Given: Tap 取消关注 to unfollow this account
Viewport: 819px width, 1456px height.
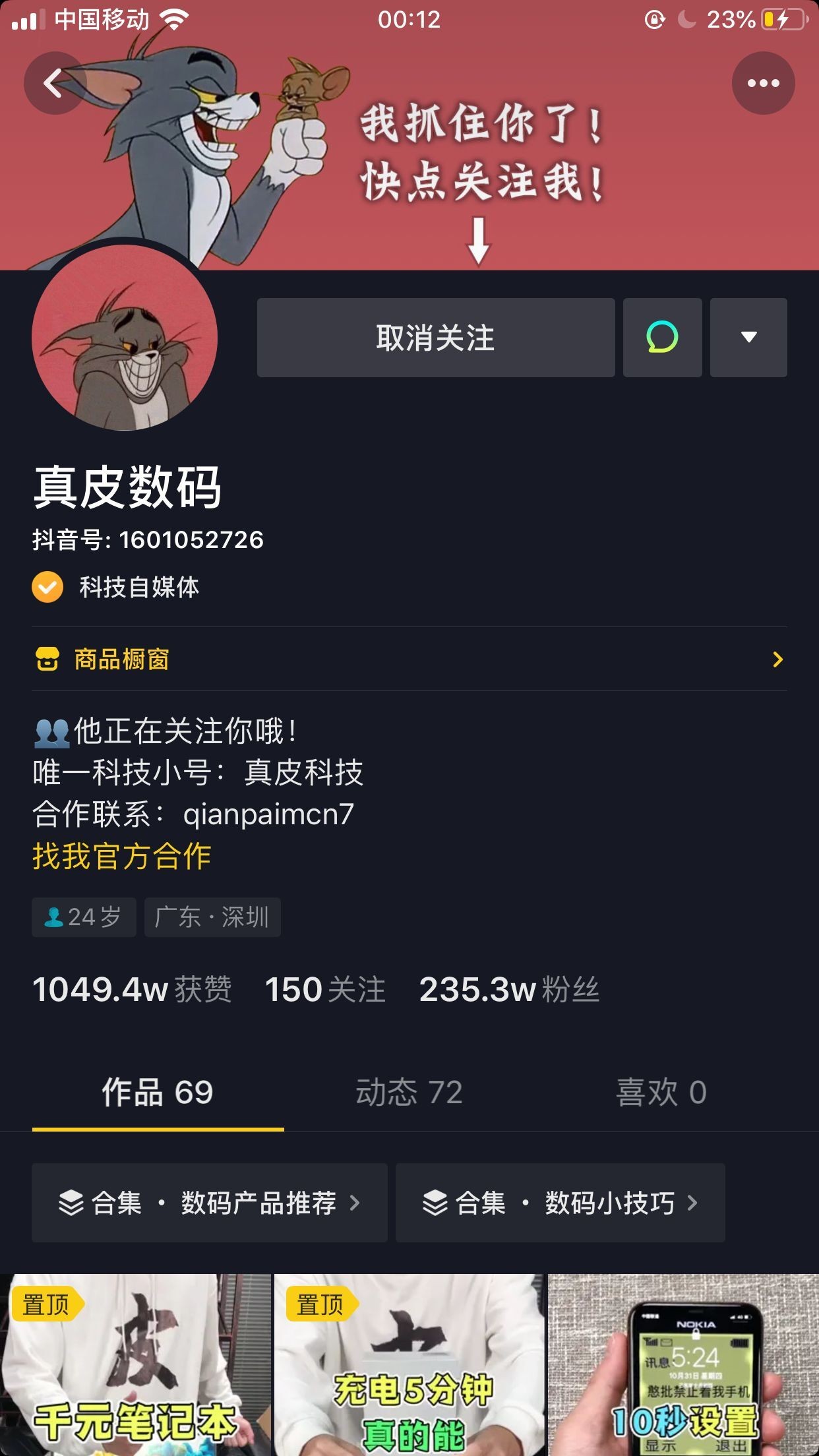Looking at the screenshot, I should pyautogui.click(x=435, y=338).
